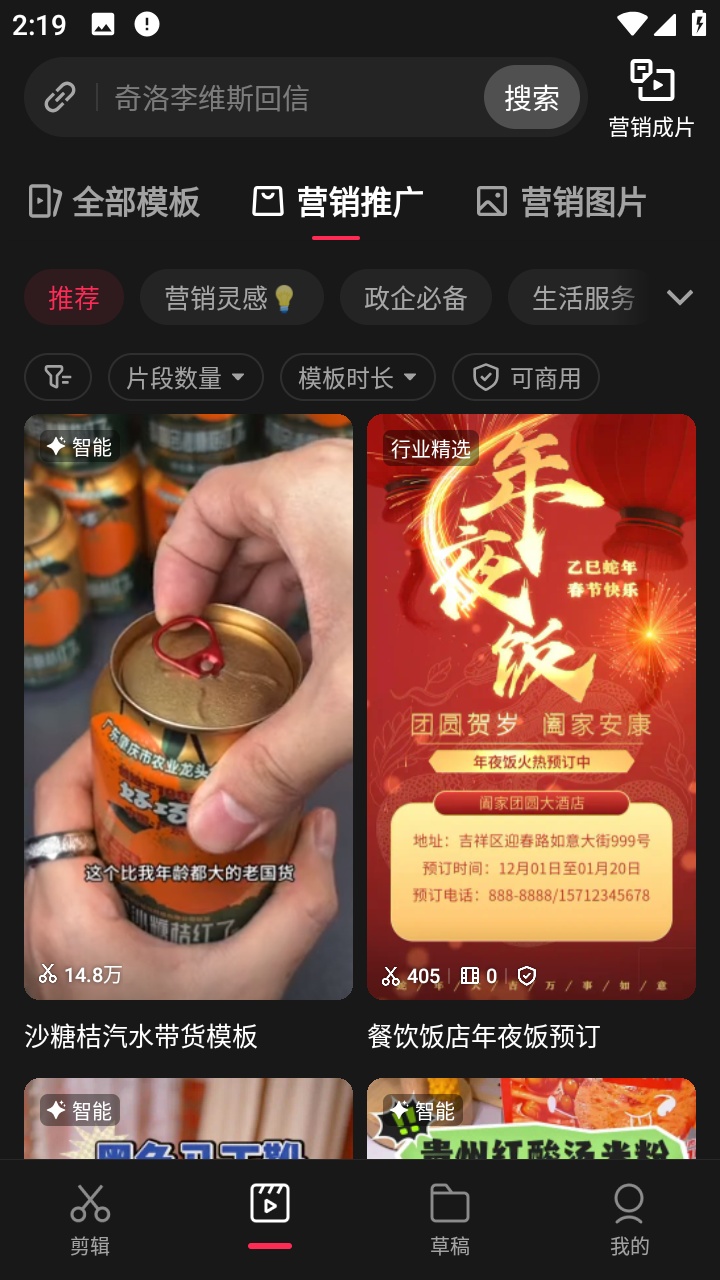The height and width of the screenshot is (1280, 720).
Task: Switch to the 营销图片 tab
Action: pyautogui.click(x=561, y=202)
